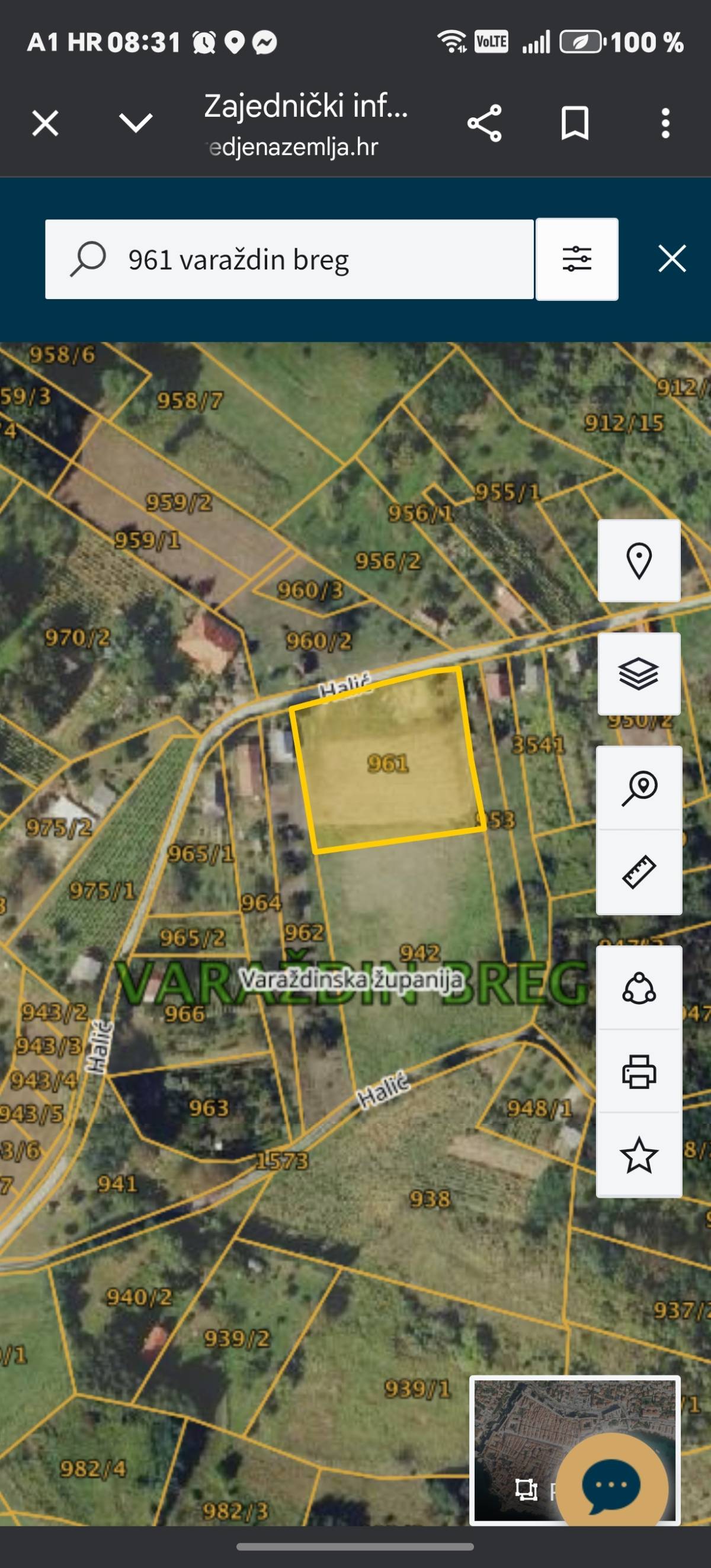This screenshot has width=711, height=1568.
Task: Open the map layers panel
Action: [x=639, y=674]
